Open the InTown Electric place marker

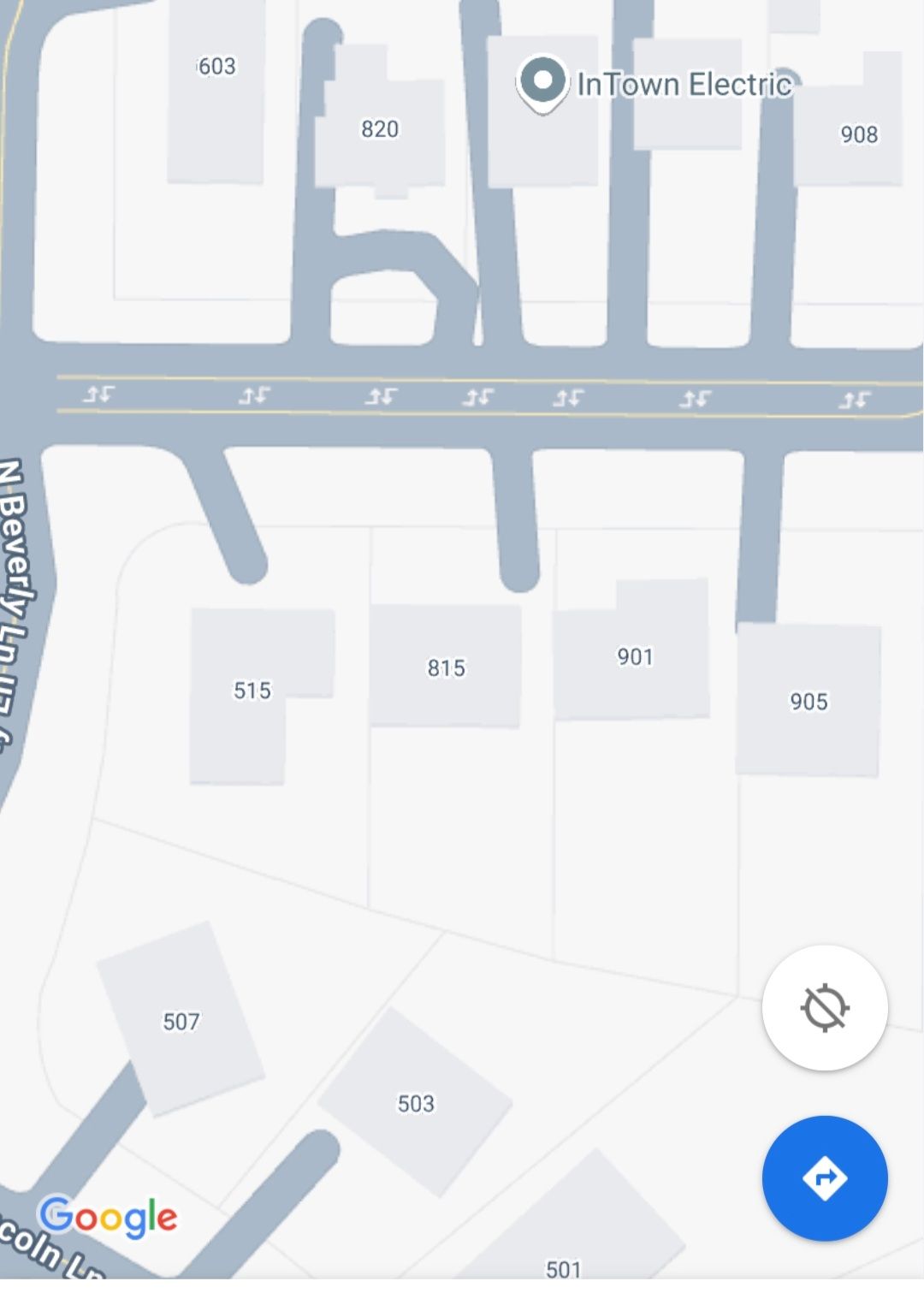(x=542, y=83)
